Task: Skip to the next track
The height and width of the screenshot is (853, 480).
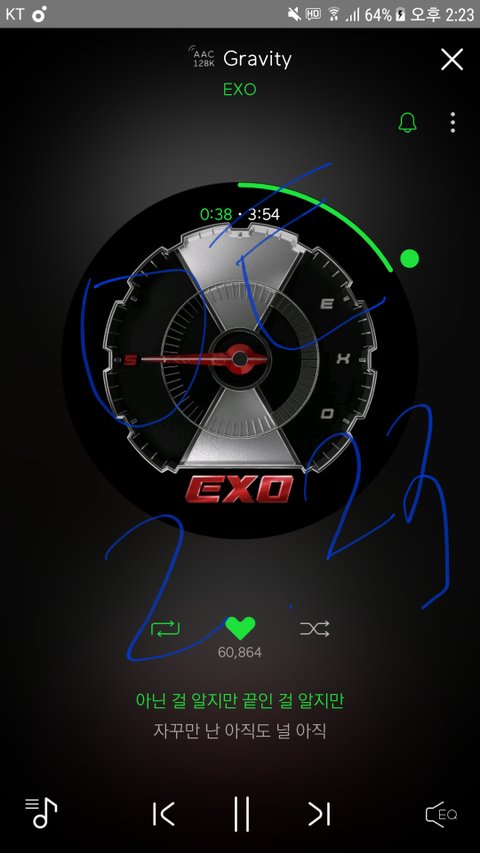Action: pyautogui.click(x=319, y=814)
